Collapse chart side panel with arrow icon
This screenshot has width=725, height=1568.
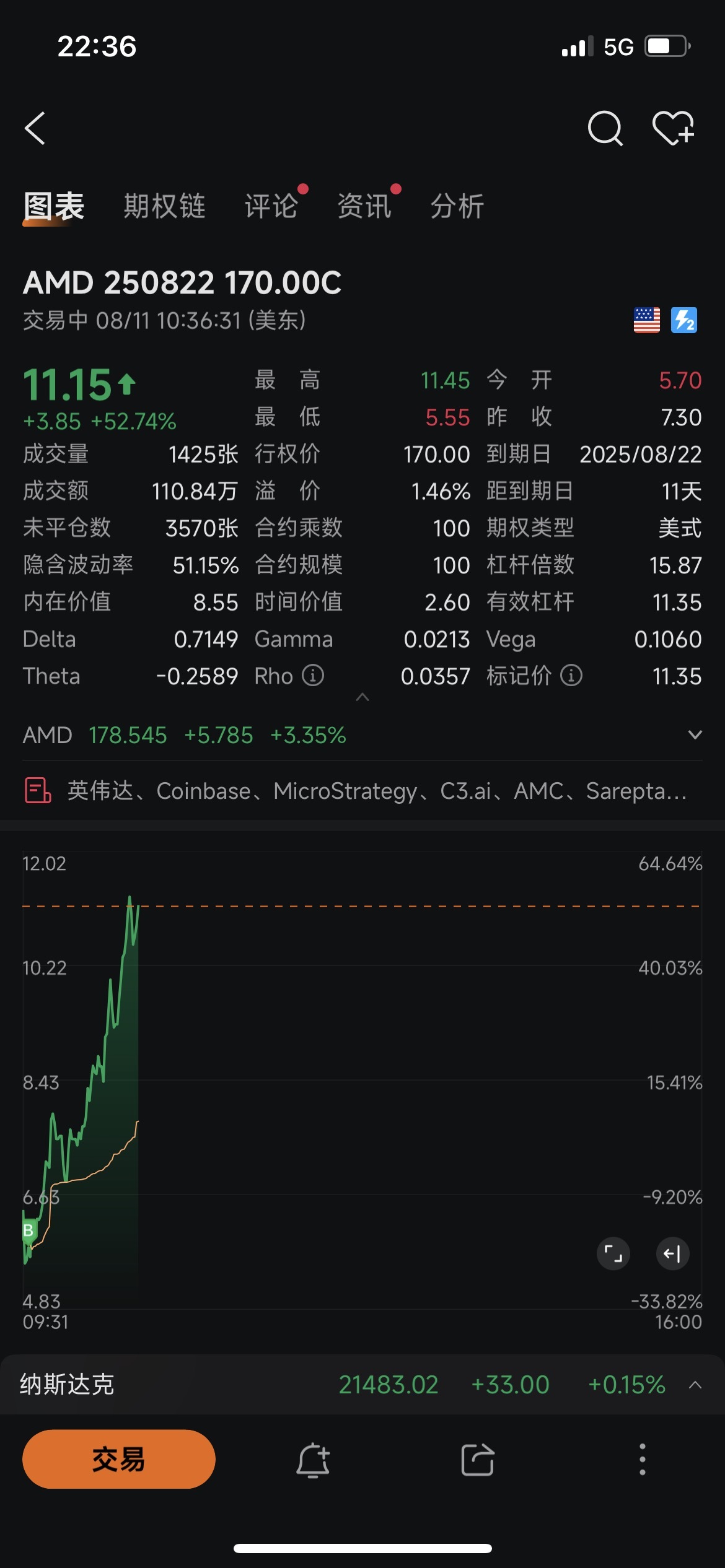[672, 1254]
